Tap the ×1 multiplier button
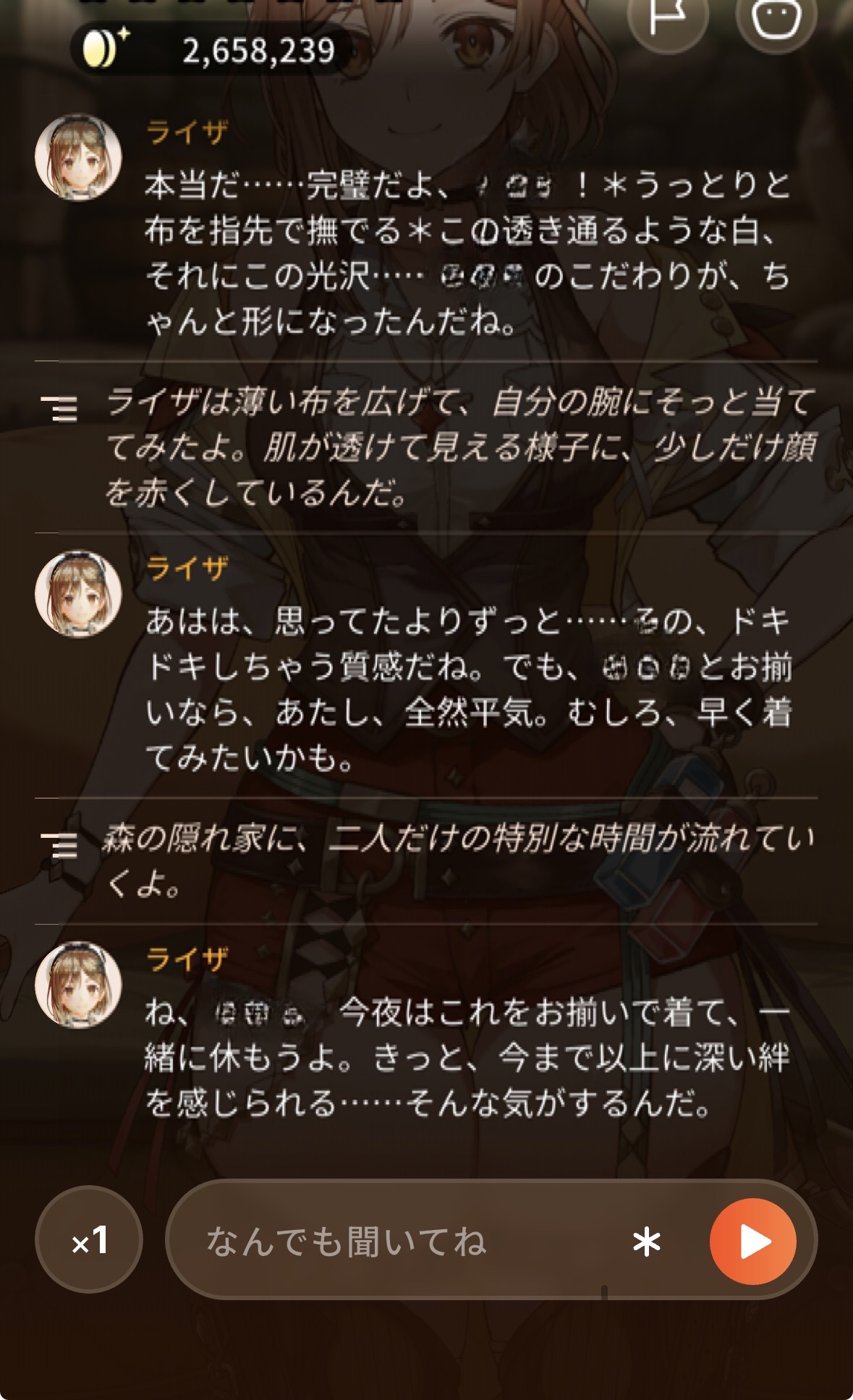This screenshot has width=853, height=1400. pyautogui.click(x=89, y=1240)
